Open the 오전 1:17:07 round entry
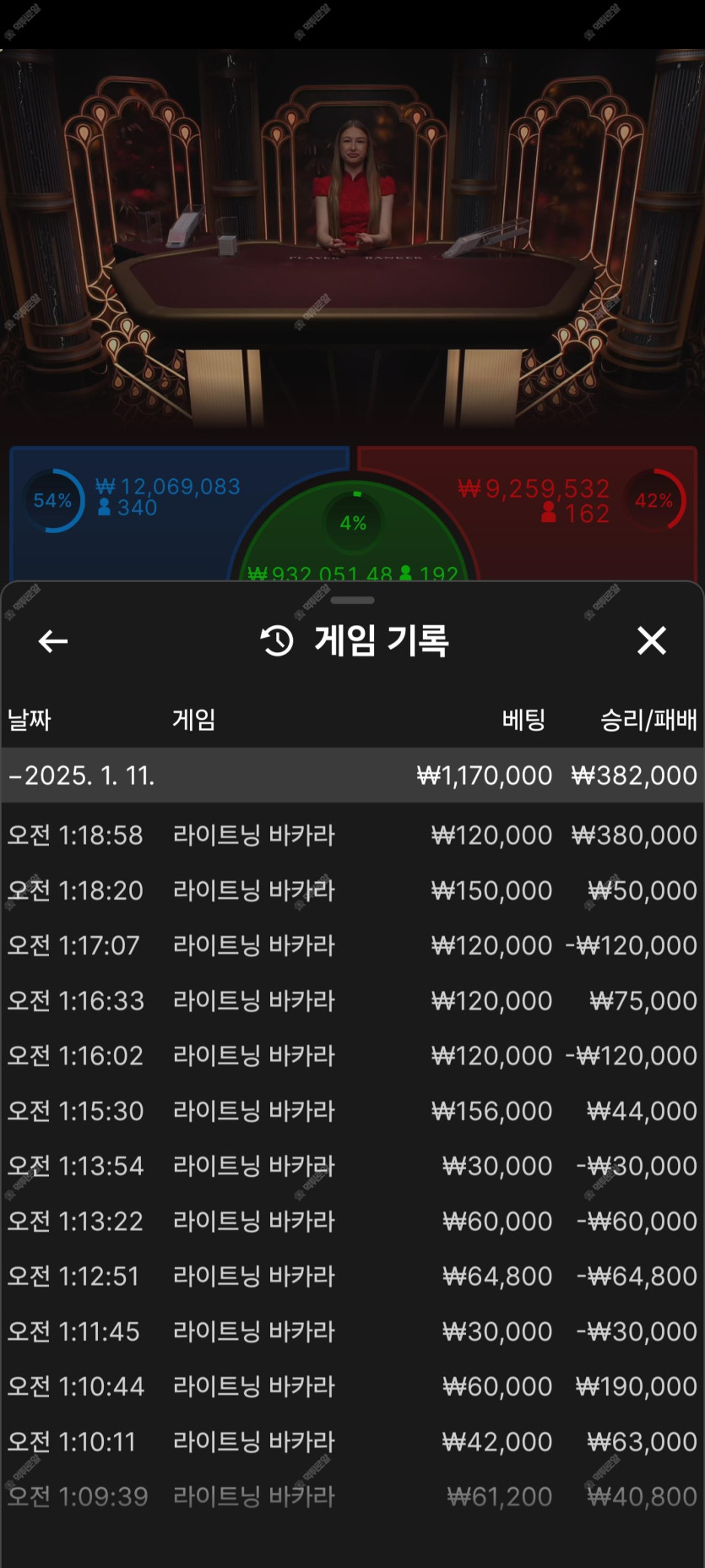 pos(352,945)
